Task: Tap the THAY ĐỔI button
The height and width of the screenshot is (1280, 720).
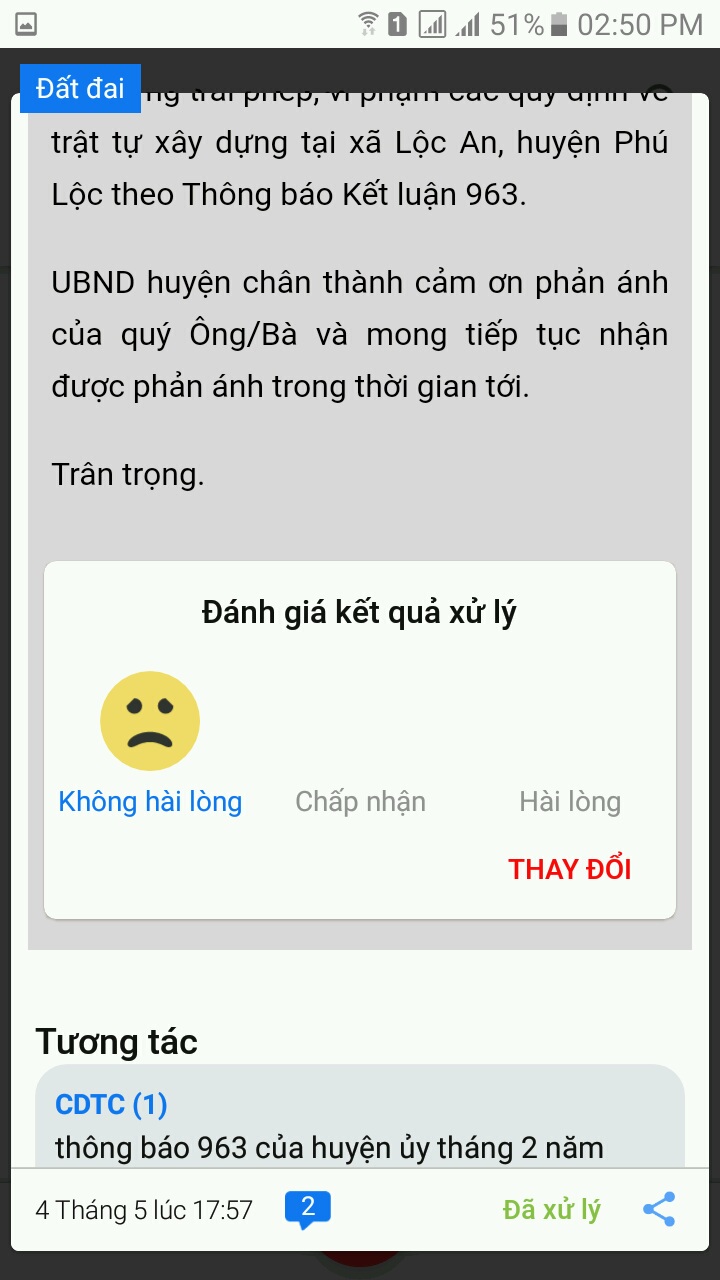Action: pyautogui.click(x=569, y=869)
